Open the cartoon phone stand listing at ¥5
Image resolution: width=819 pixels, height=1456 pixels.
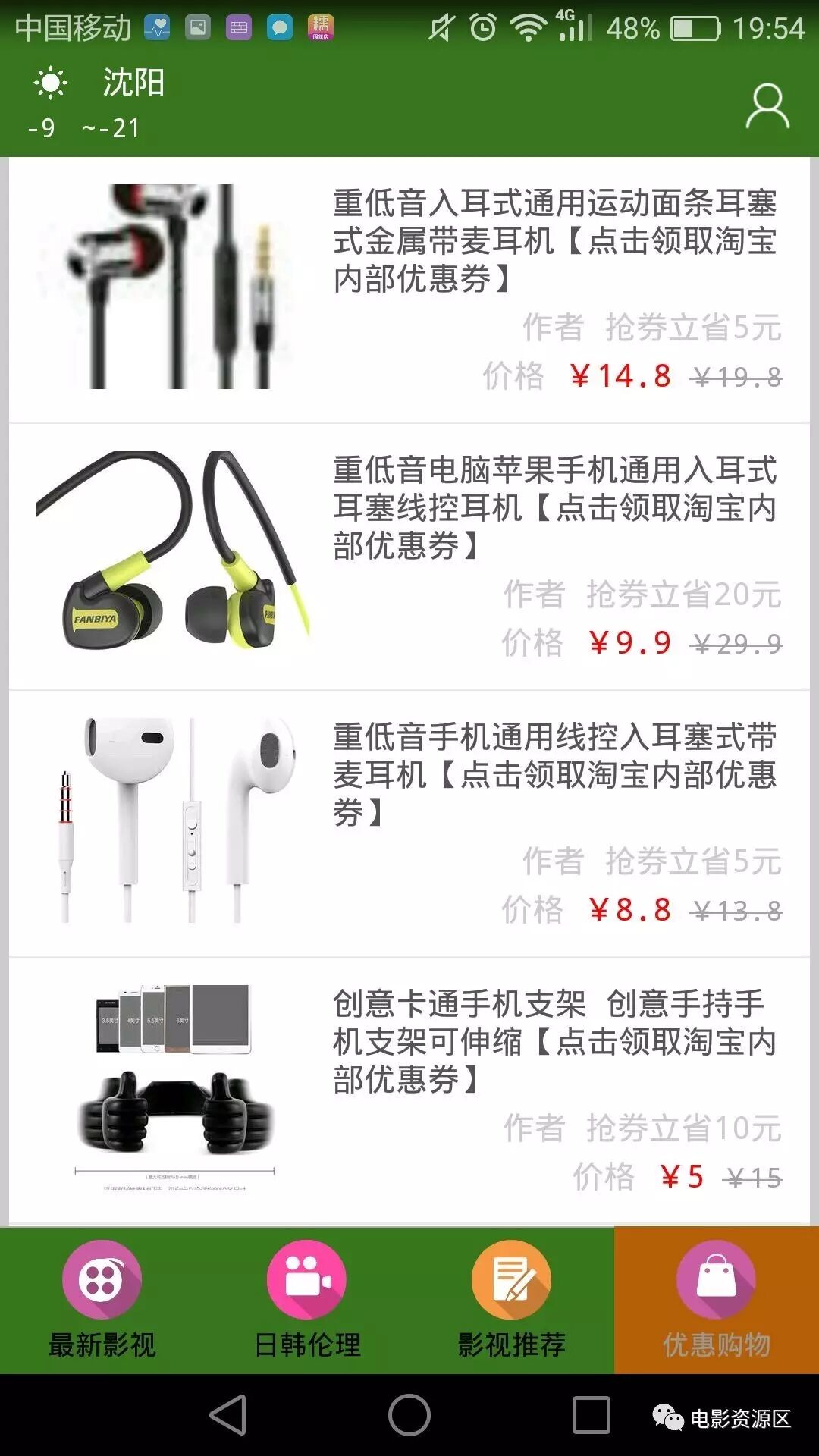(555, 1041)
